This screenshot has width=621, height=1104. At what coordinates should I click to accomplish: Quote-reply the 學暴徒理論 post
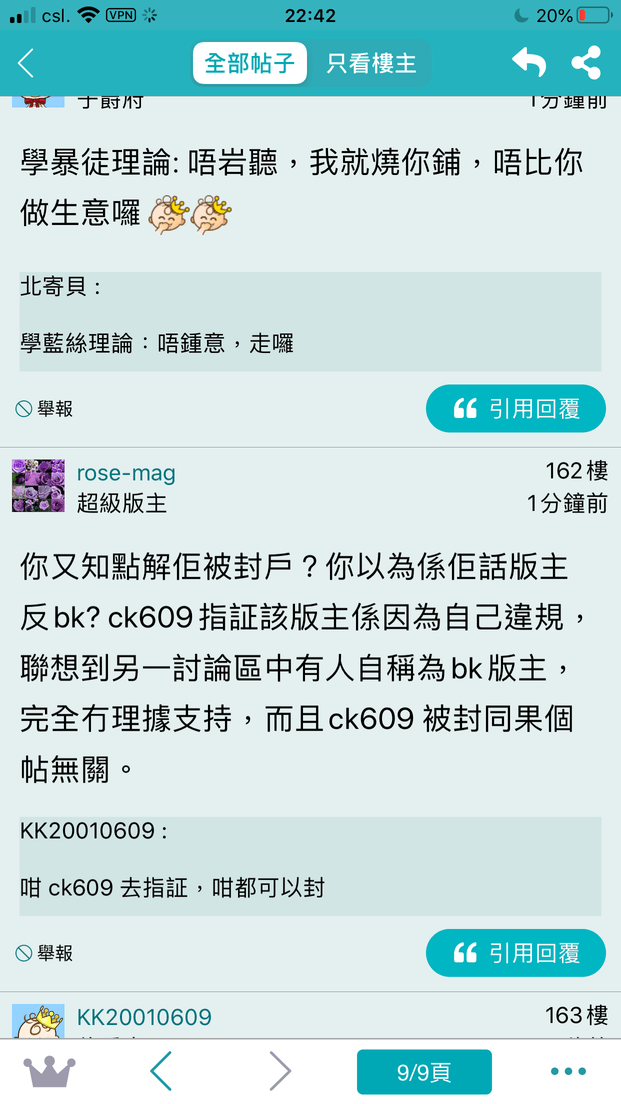point(515,408)
